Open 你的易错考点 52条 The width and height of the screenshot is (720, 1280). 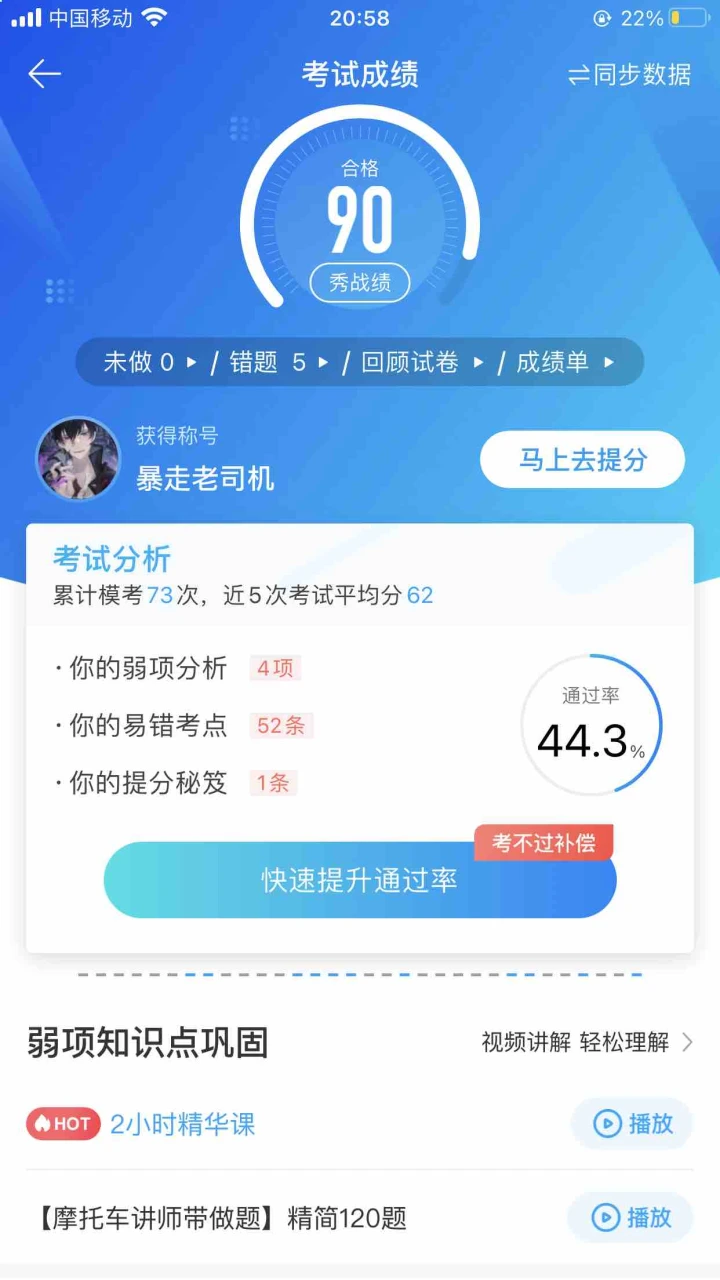tap(185, 726)
